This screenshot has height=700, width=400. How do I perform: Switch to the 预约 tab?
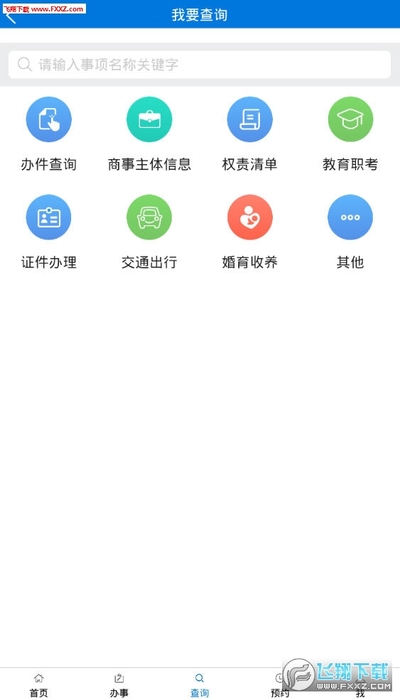pyautogui.click(x=280, y=685)
